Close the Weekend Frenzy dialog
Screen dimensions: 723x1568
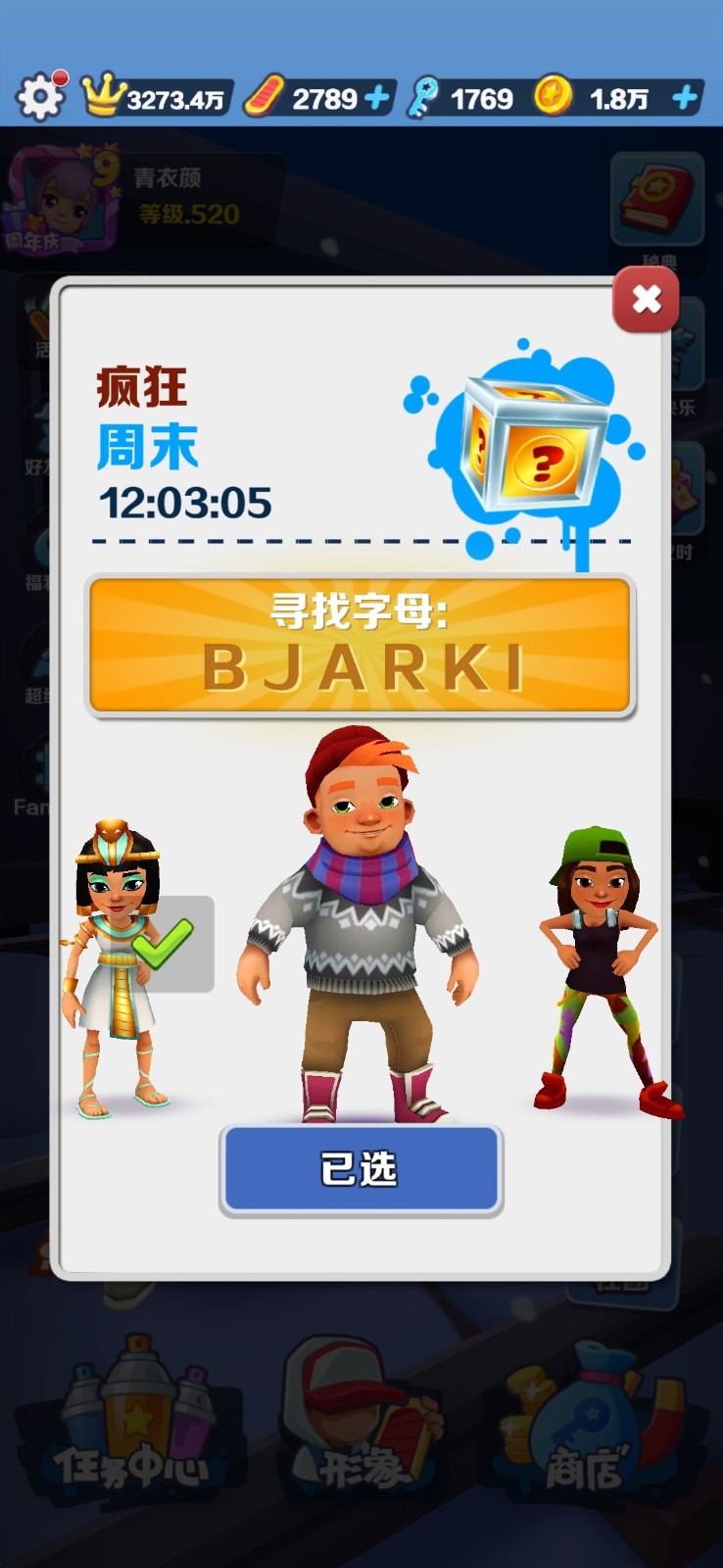coord(646,300)
